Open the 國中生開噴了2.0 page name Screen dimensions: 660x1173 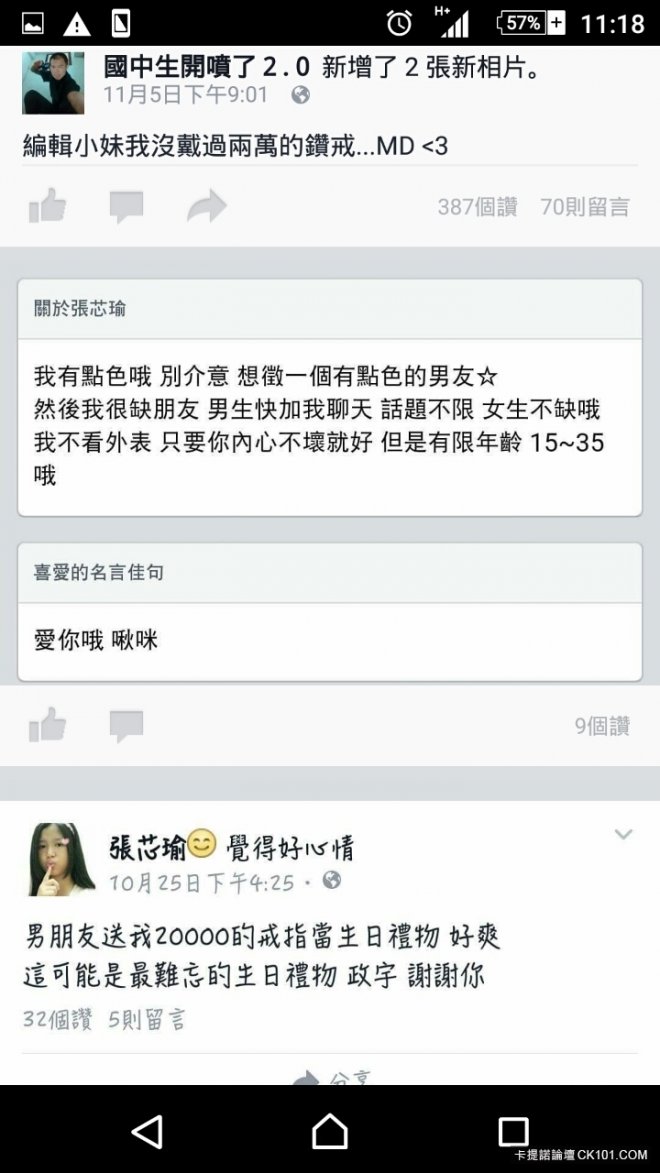(x=207, y=68)
